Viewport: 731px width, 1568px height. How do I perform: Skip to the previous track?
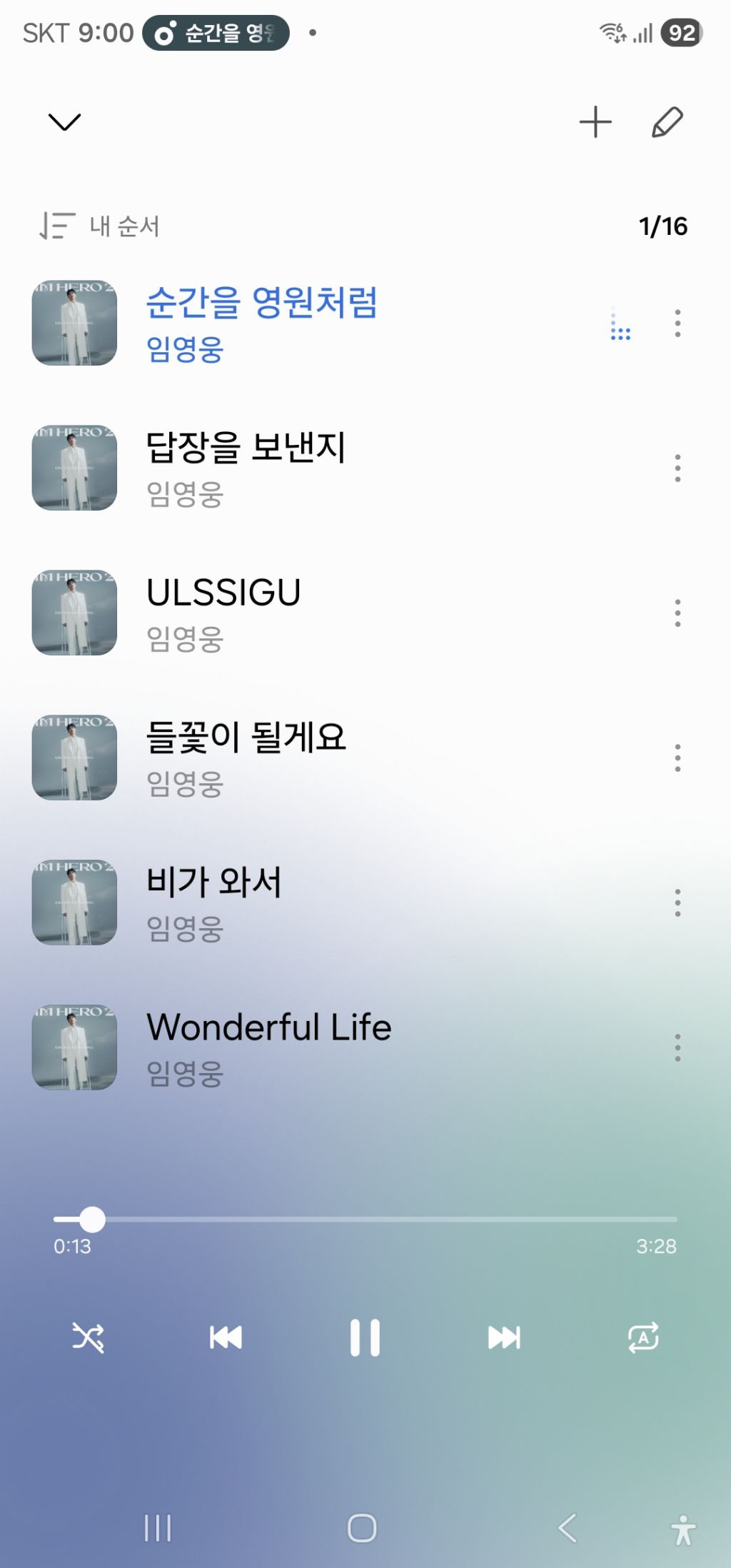pyautogui.click(x=226, y=1337)
